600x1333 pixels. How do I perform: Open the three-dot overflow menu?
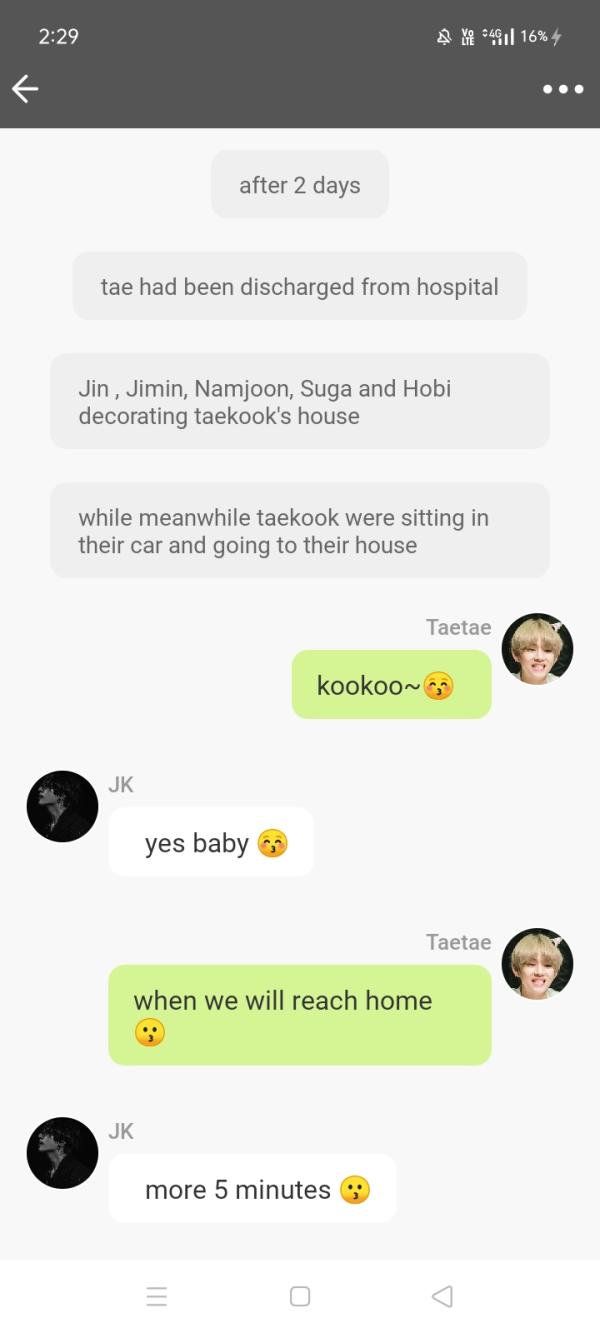(563, 89)
